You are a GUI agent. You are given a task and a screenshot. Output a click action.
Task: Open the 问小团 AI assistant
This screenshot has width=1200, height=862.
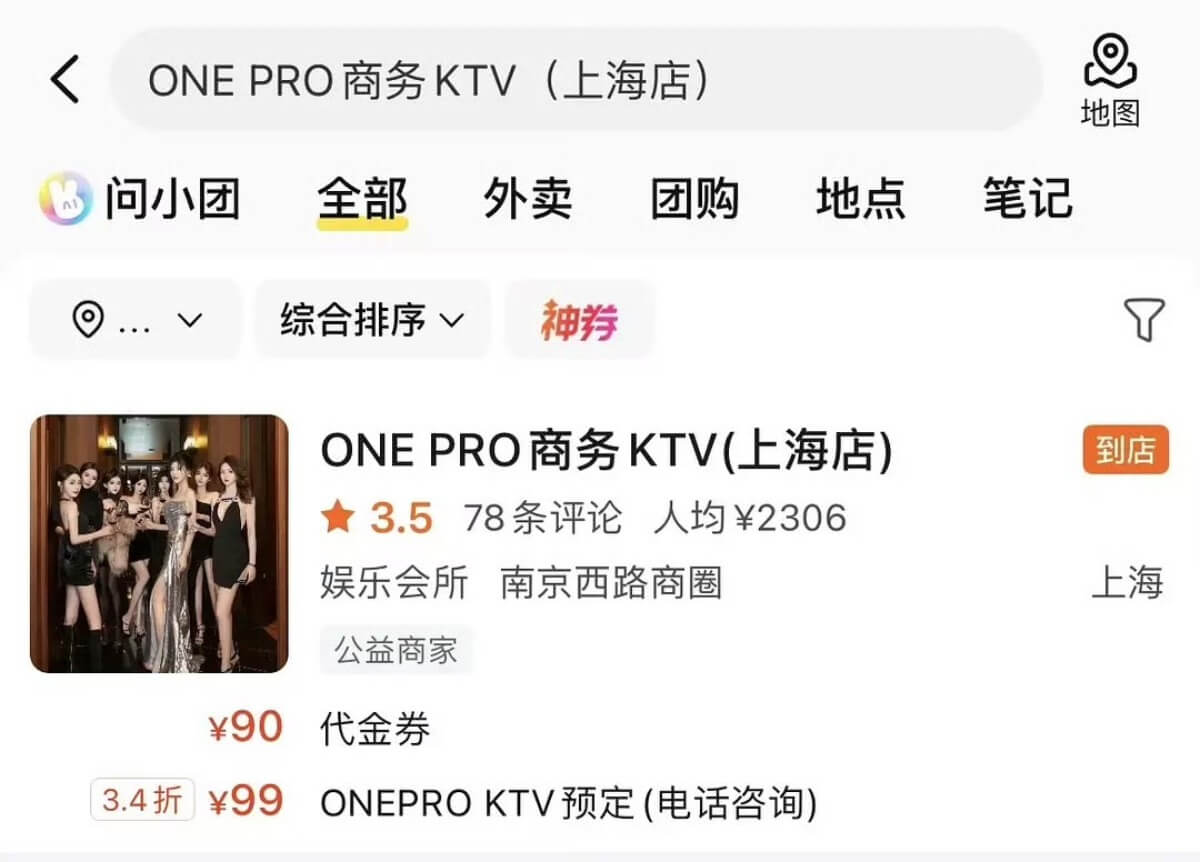point(140,198)
